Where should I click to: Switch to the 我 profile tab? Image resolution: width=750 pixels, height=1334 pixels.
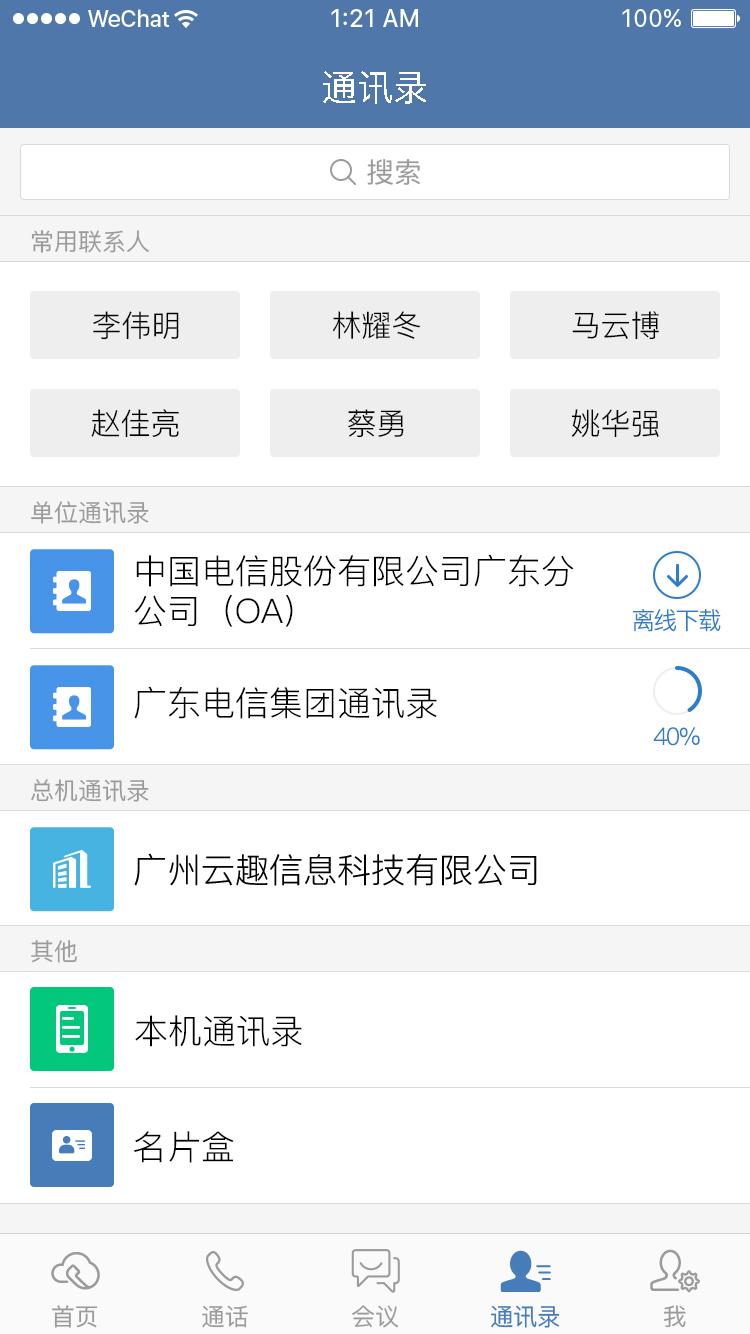point(675,1286)
